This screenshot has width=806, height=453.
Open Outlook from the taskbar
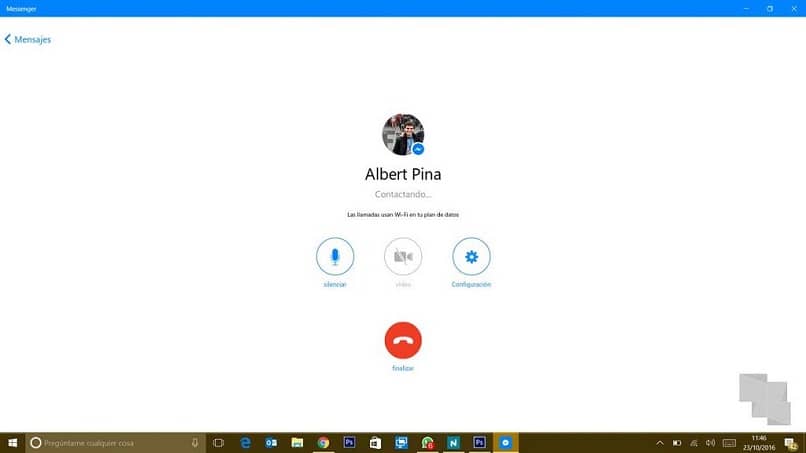click(x=271, y=442)
